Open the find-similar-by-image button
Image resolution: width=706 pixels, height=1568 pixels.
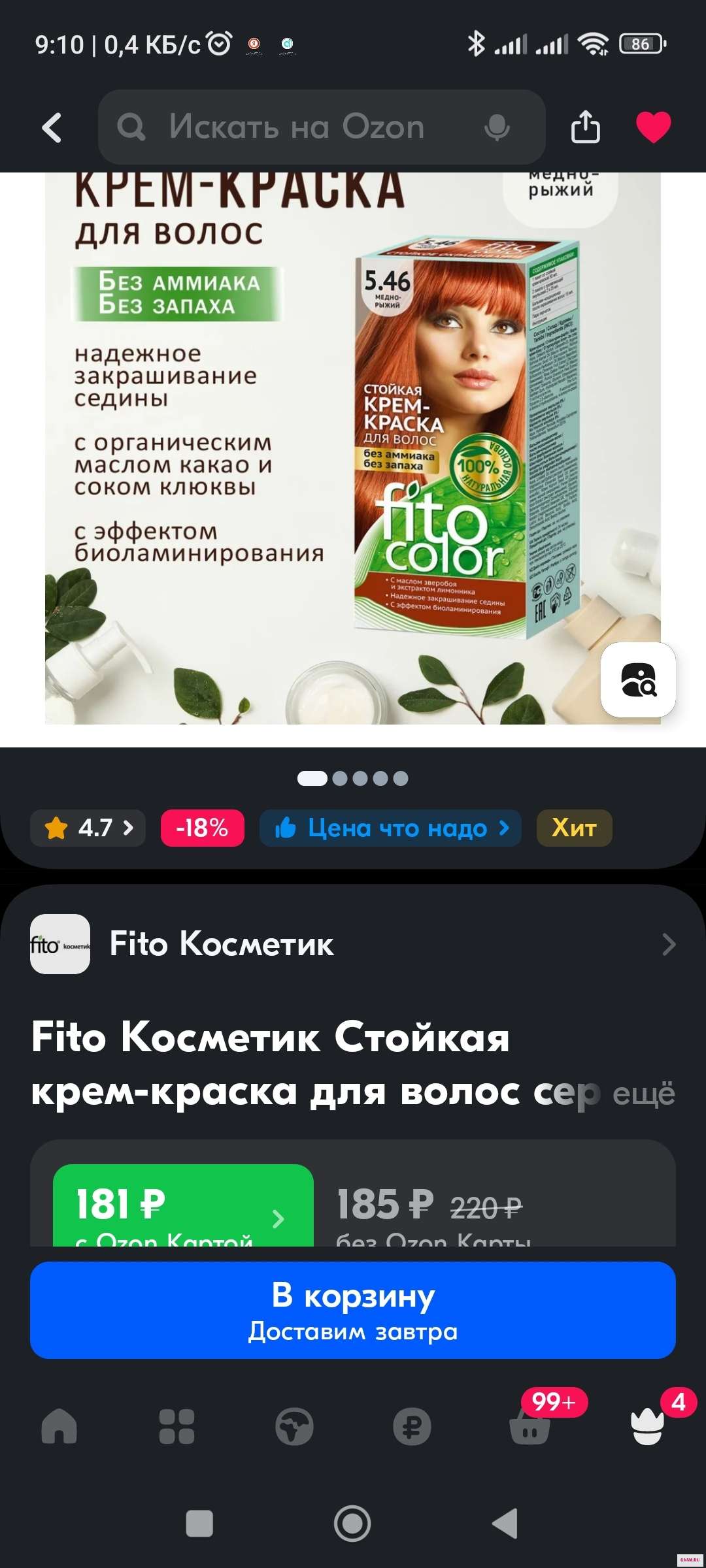(x=638, y=679)
